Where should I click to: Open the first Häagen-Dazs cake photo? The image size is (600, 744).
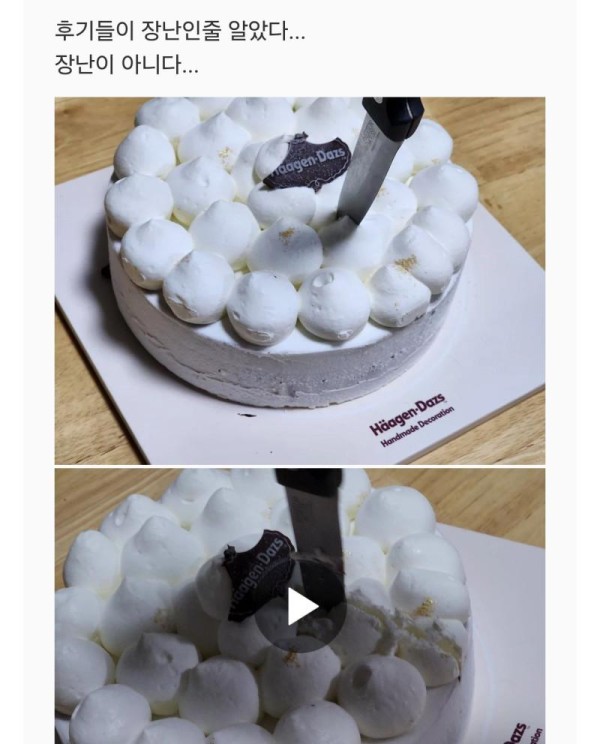[x=300, y=280]
